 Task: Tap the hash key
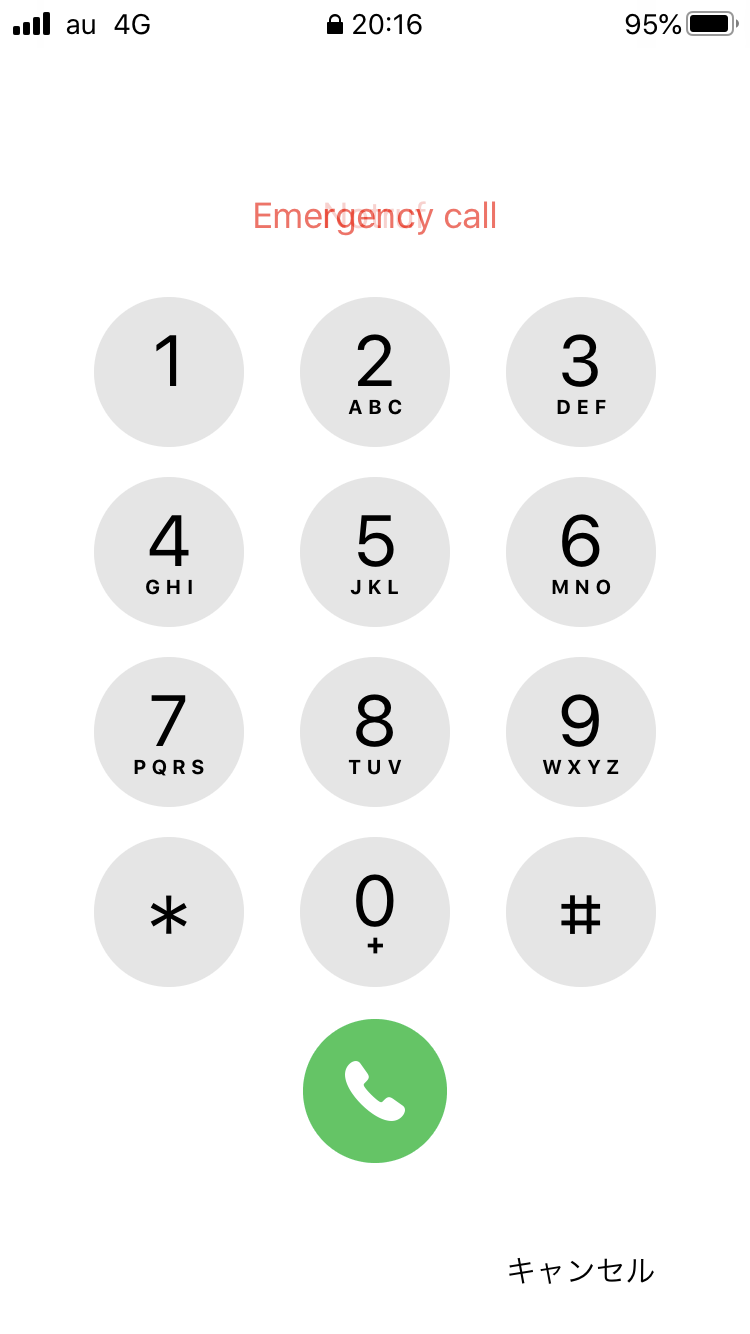[x=581, y=912]
